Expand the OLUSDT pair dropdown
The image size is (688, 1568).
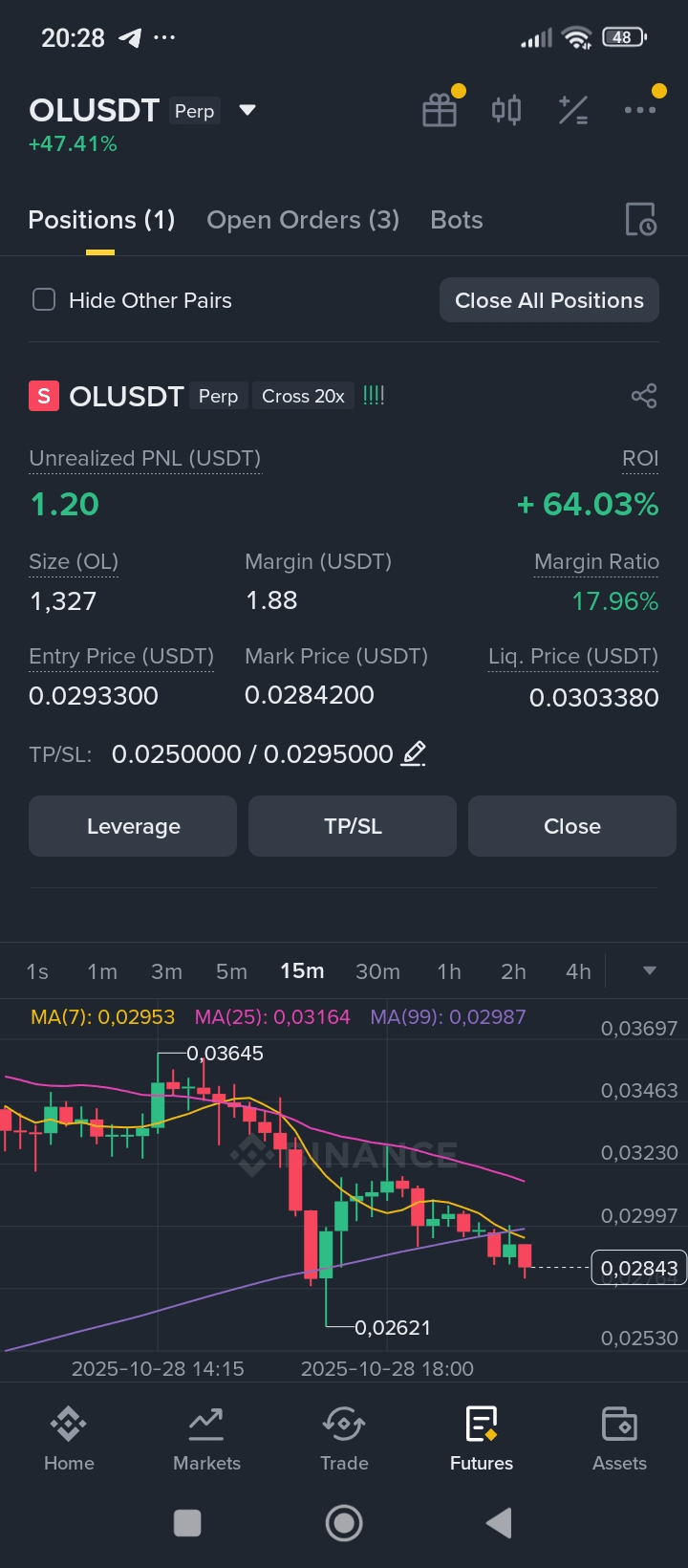click(247, 111)
